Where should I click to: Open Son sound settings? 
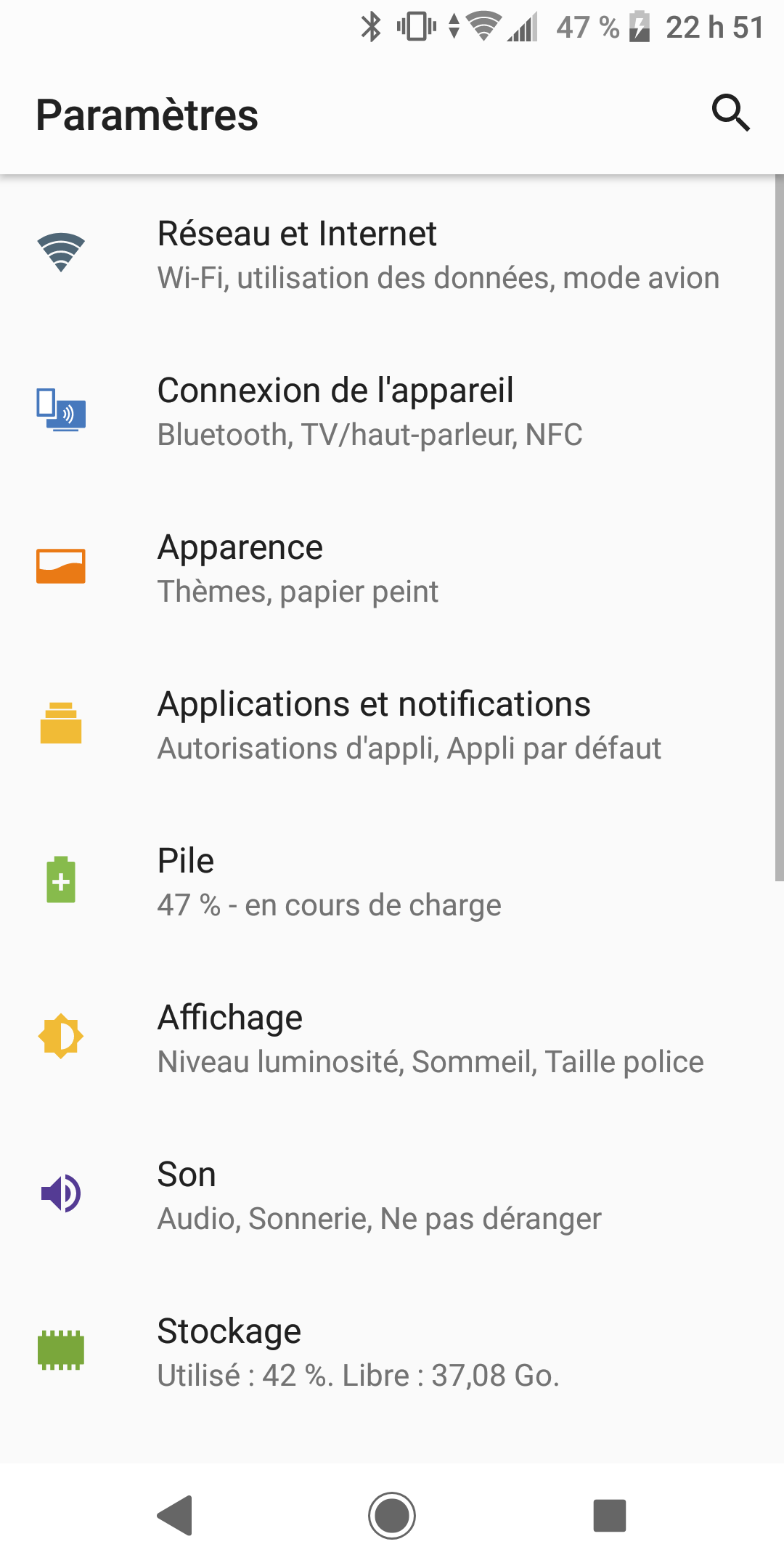pyautogui.click(x=392, y=1196)
